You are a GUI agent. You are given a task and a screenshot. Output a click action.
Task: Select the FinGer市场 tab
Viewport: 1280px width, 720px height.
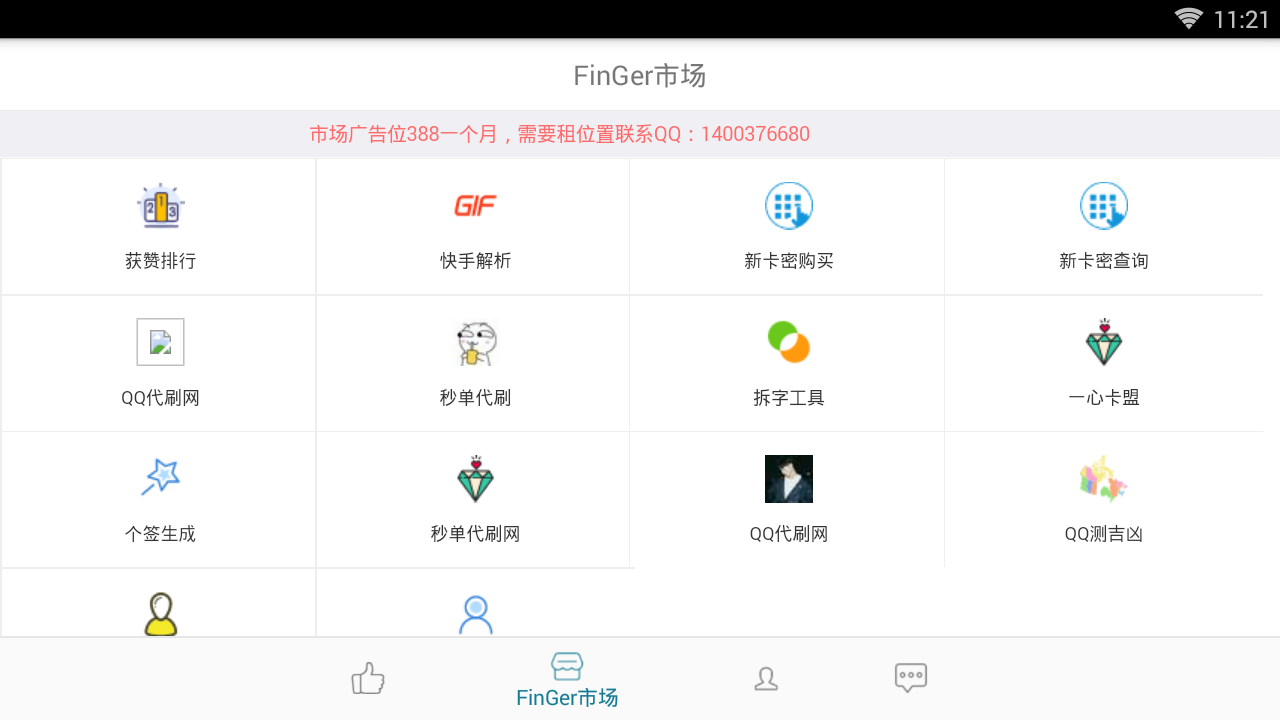(567, 680)
